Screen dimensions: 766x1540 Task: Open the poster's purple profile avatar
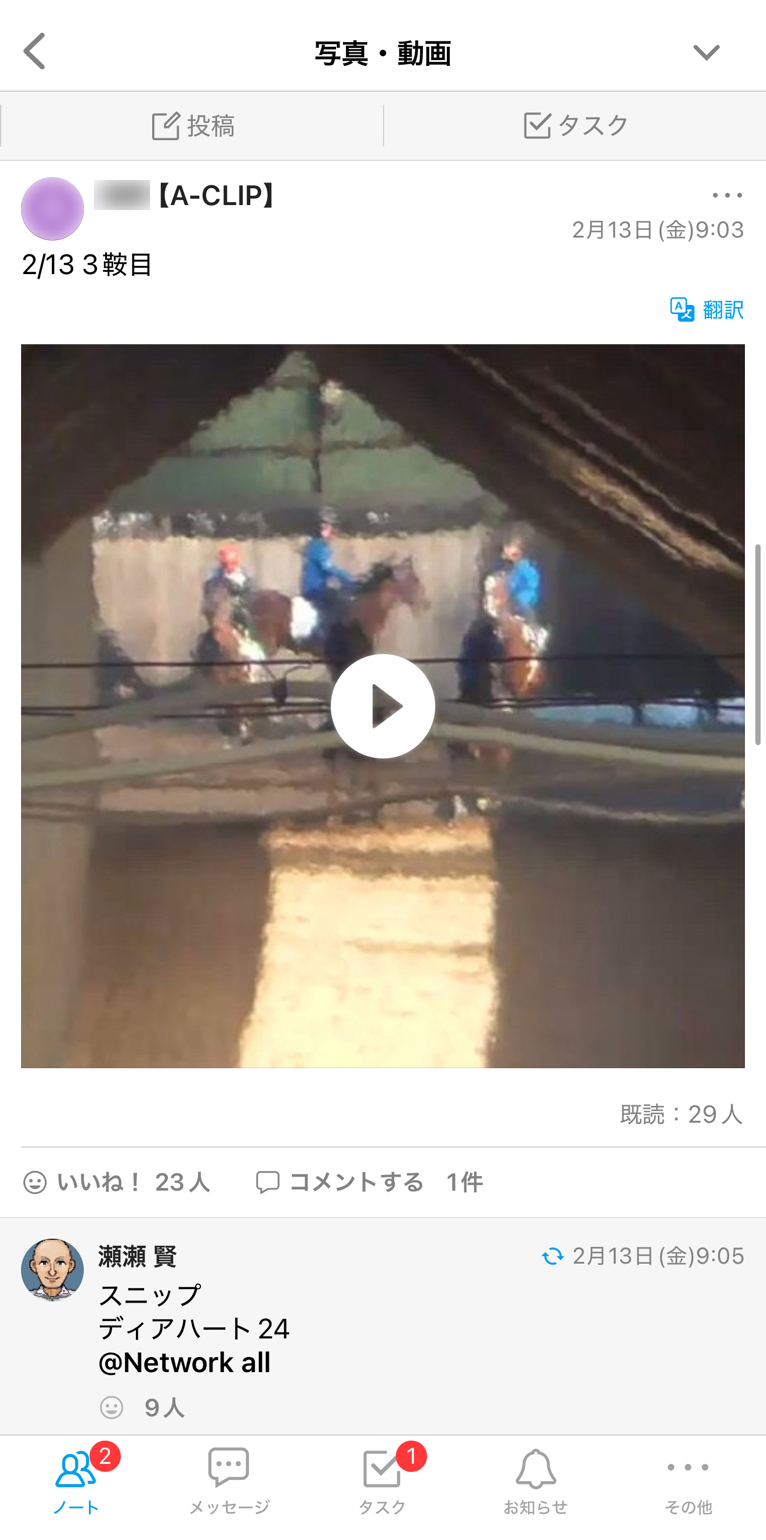click(52, 209)
